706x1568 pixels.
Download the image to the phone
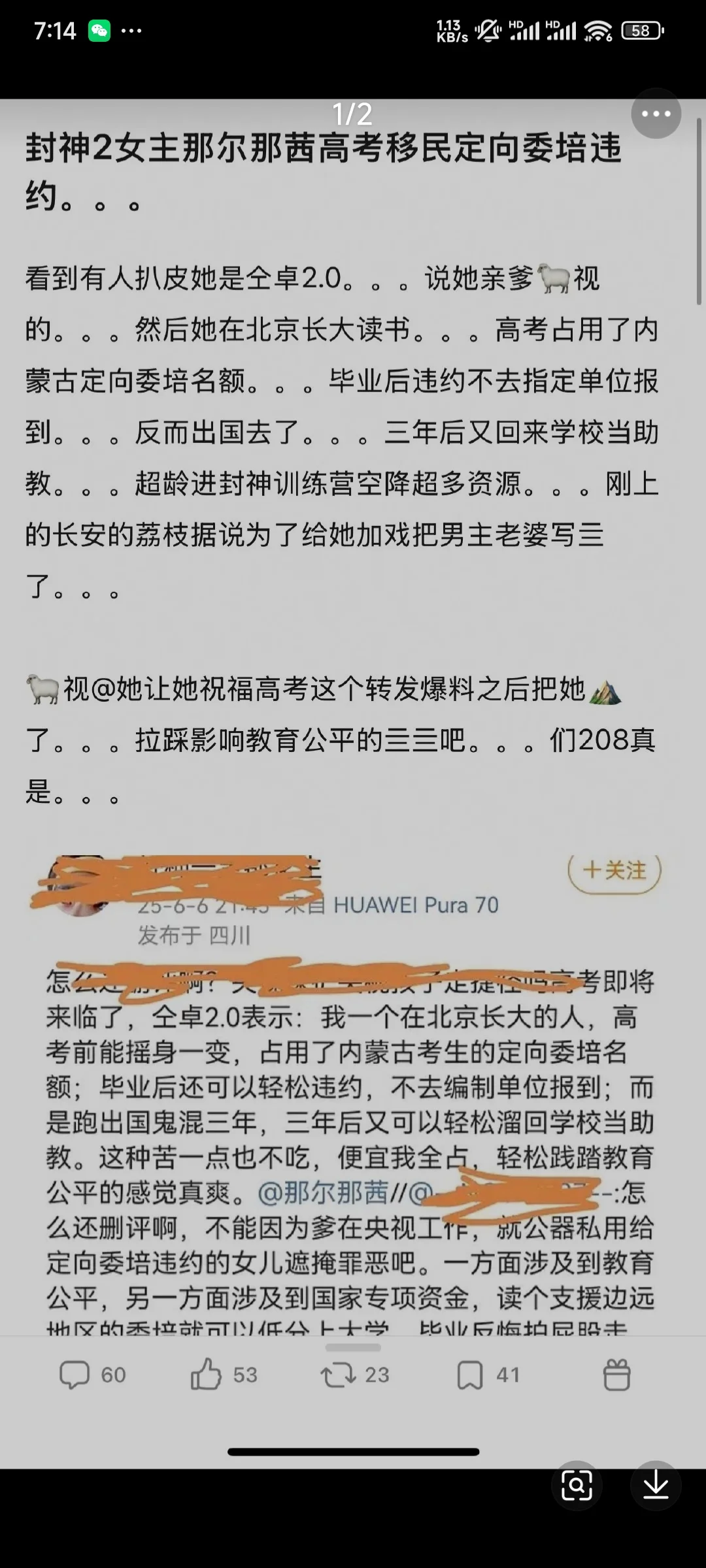[x=655, y=1486]
